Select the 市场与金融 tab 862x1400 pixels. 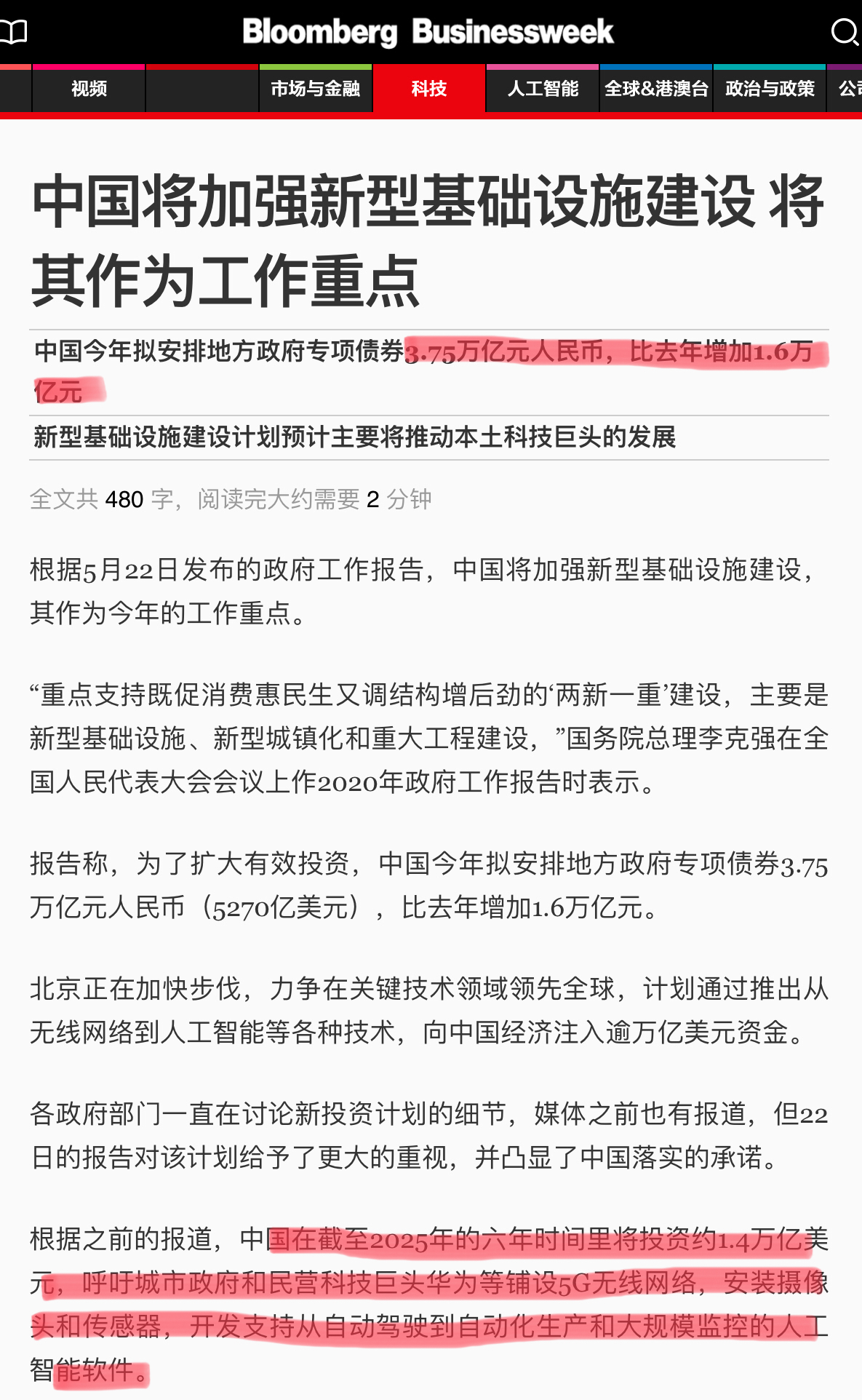315,89
